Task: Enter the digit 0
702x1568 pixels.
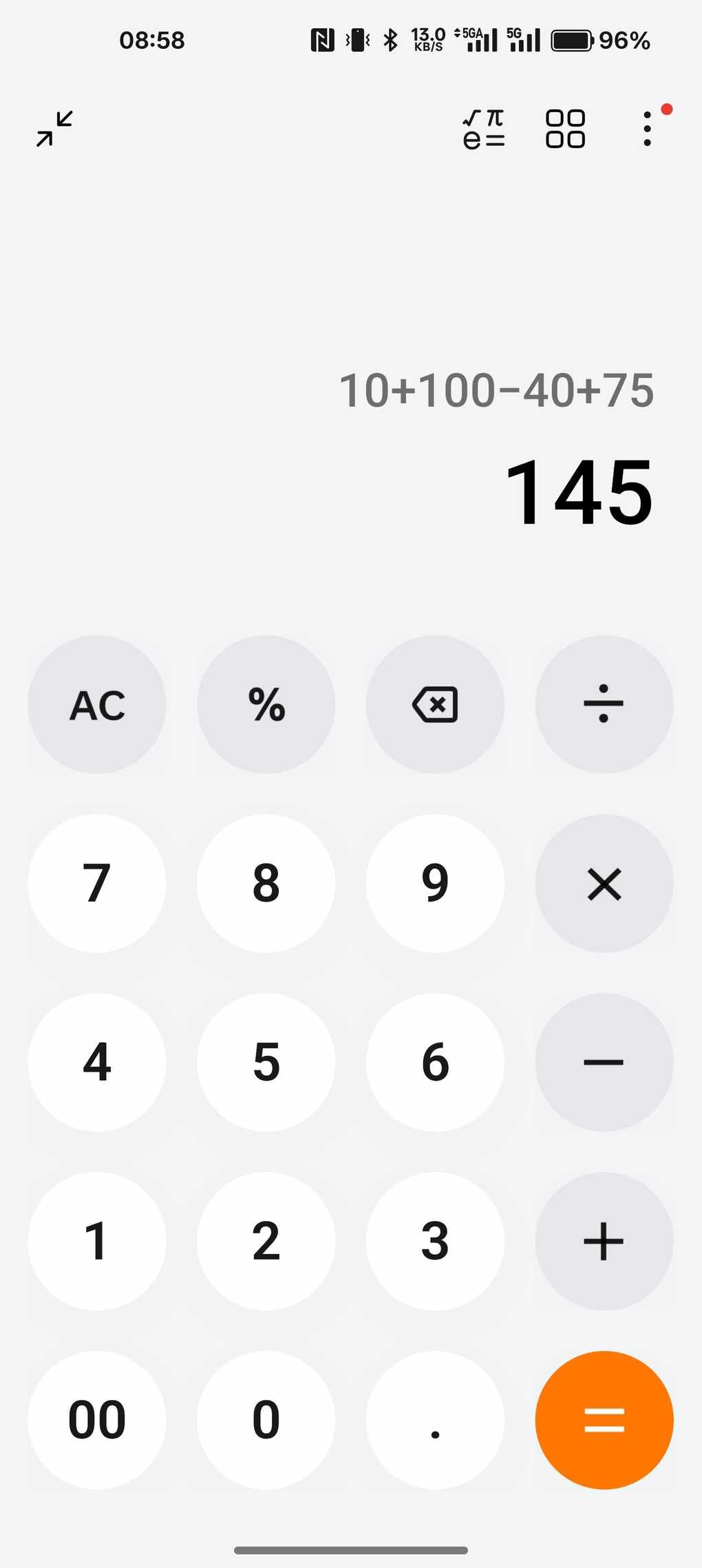Action: [x=266, y=1420]
